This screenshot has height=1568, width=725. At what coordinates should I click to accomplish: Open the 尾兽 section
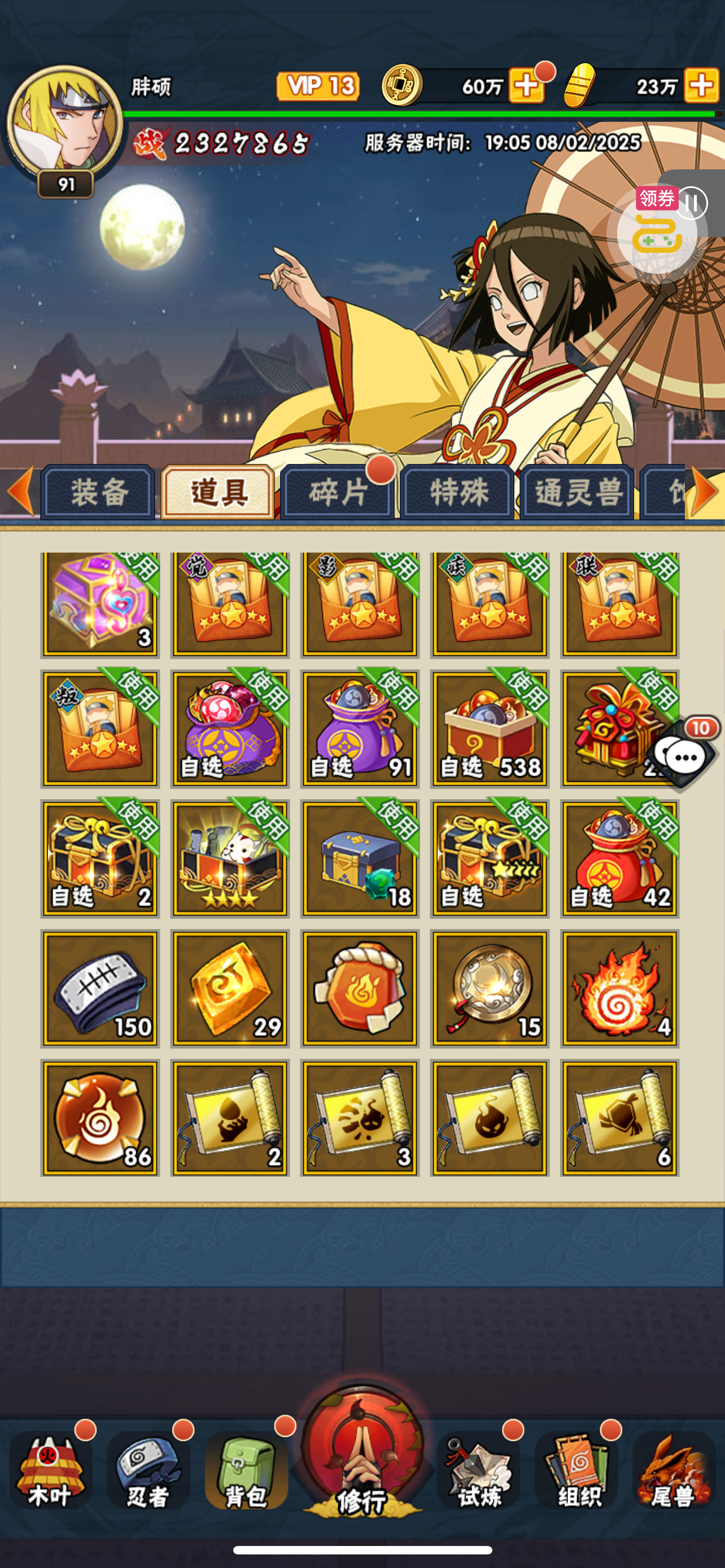pos(674,1469)
